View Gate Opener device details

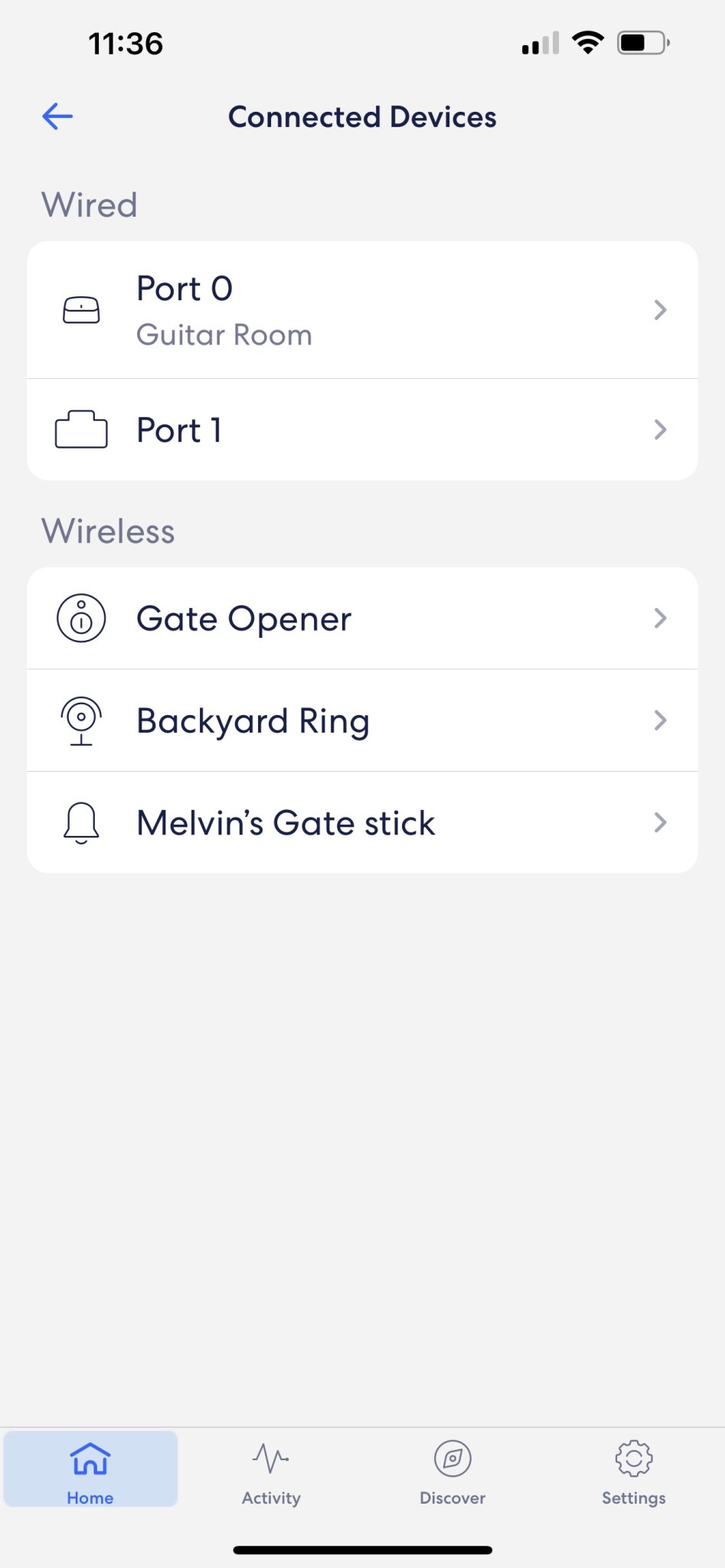361,618
